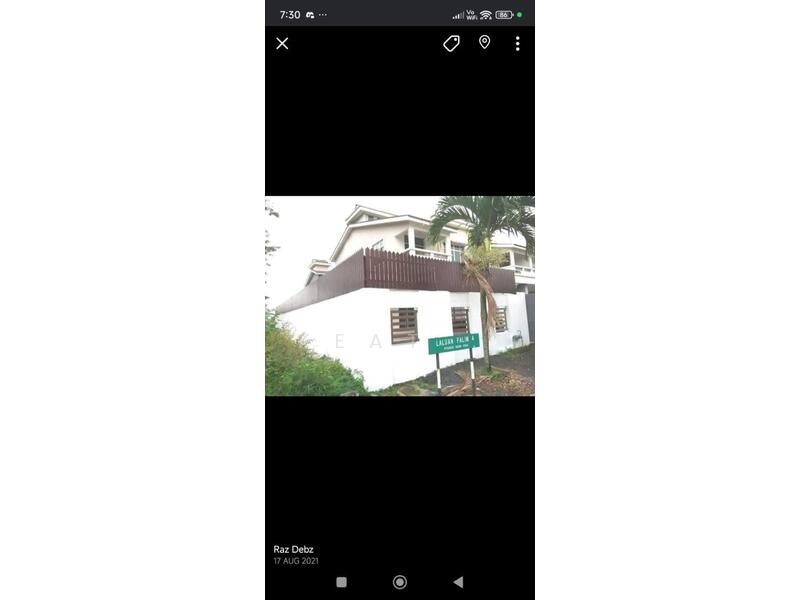Tap the house photo

pyautogui.click(x=400, y=295)
